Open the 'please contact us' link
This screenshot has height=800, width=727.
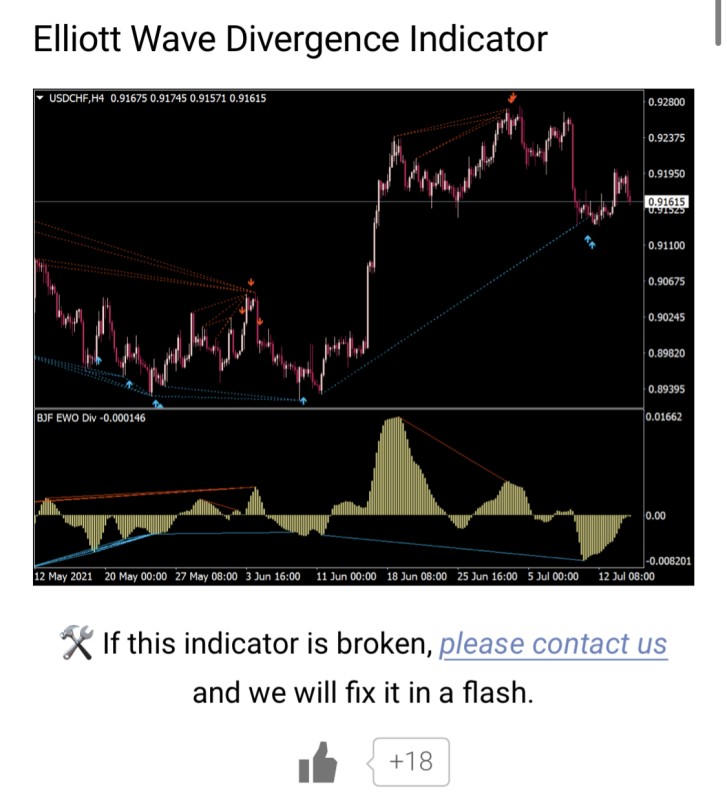coord(553,644)
